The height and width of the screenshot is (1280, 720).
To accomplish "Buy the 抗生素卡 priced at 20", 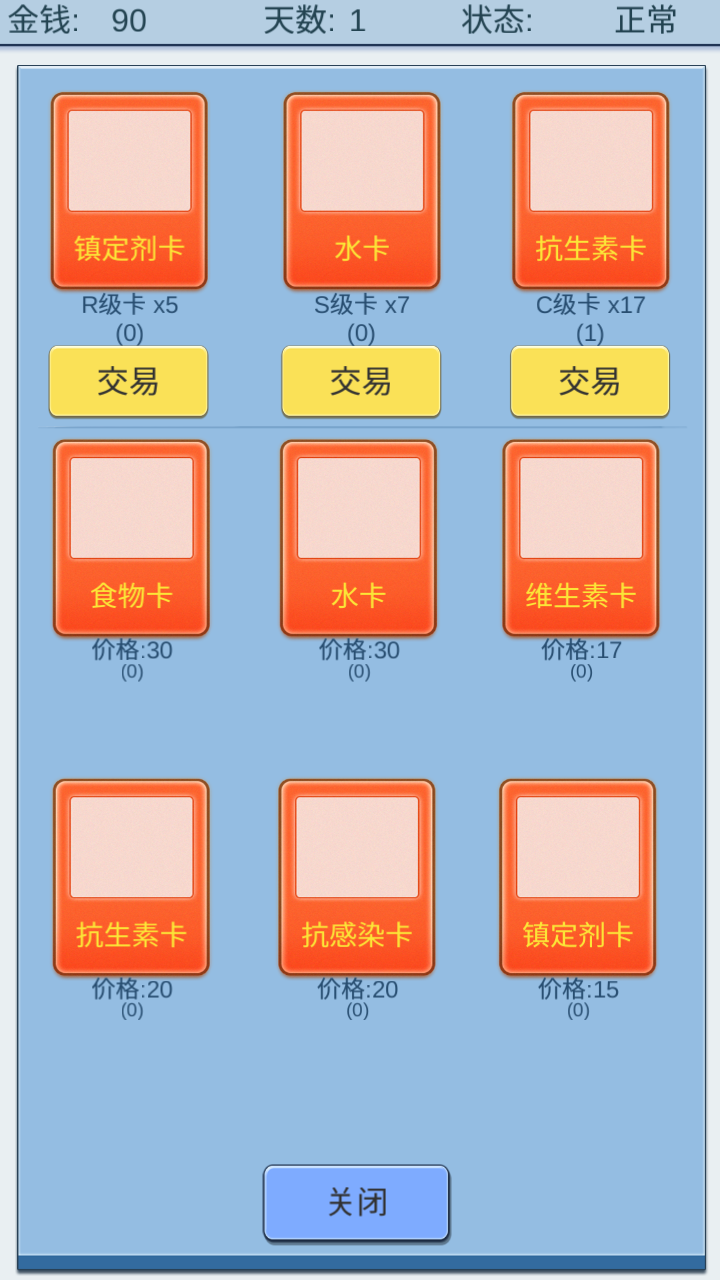I will point(131,877).
